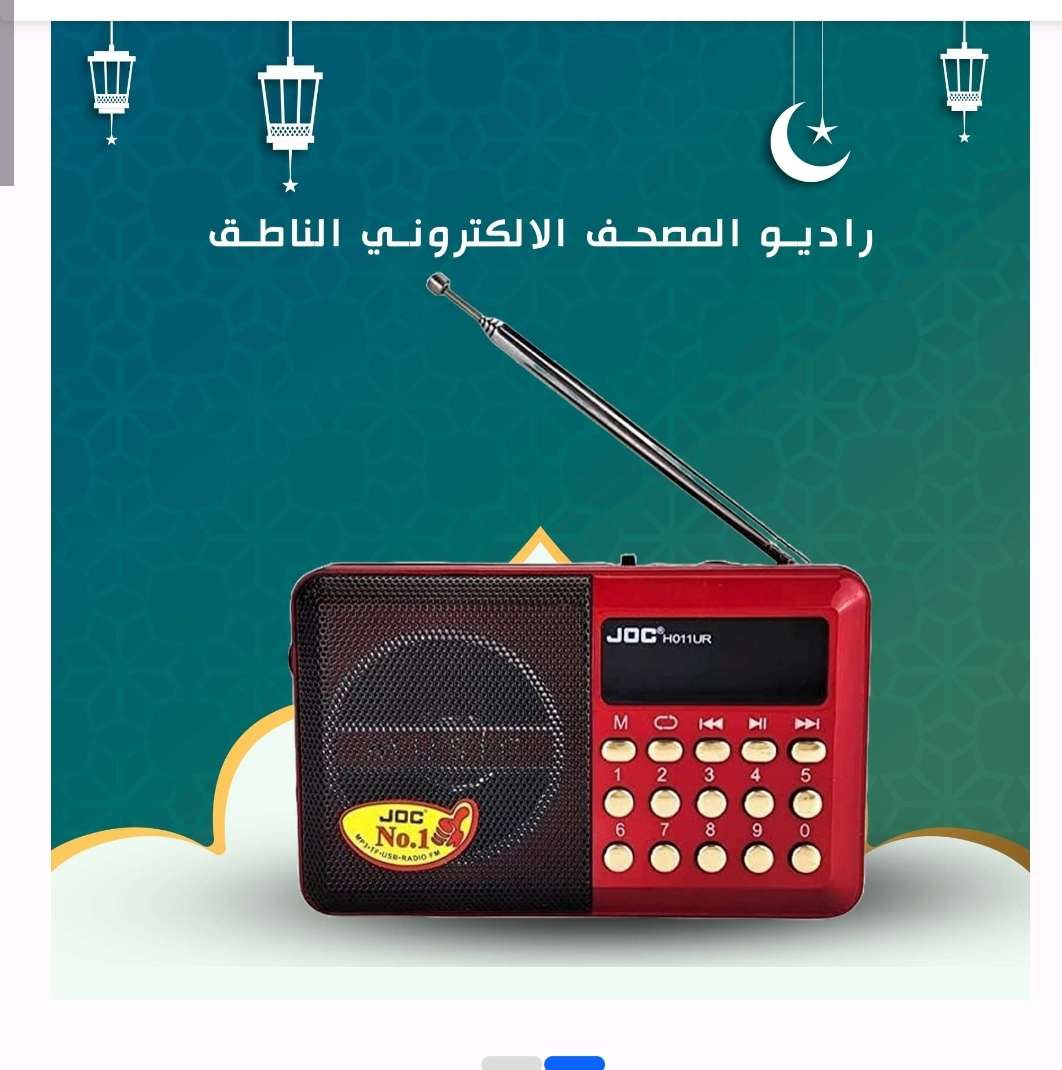Open the radio product image
Image resolution: width=1062 pixels, height=1070 pixels.
pyautogui.click(x=540, y=510)
